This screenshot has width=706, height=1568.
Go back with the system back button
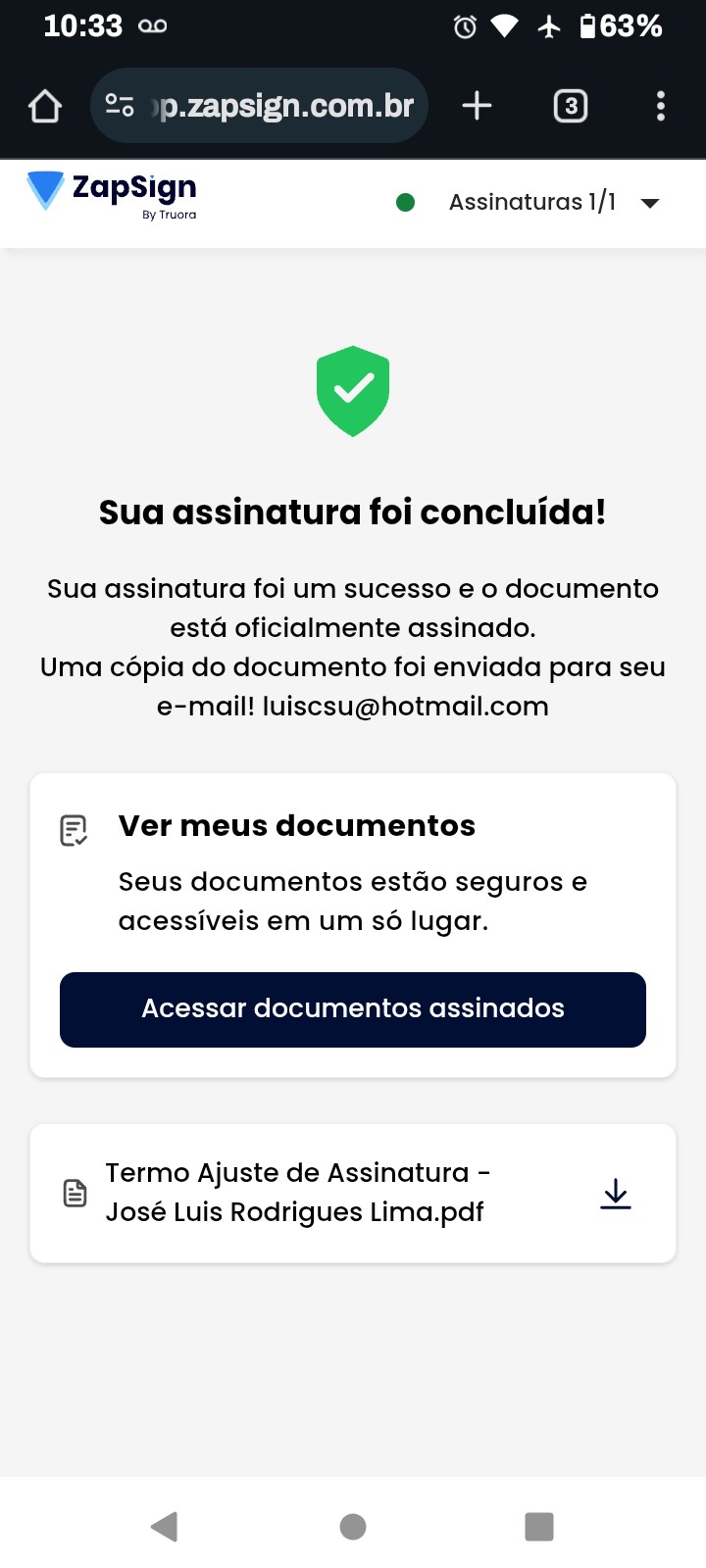click(x=164, y=1526)
